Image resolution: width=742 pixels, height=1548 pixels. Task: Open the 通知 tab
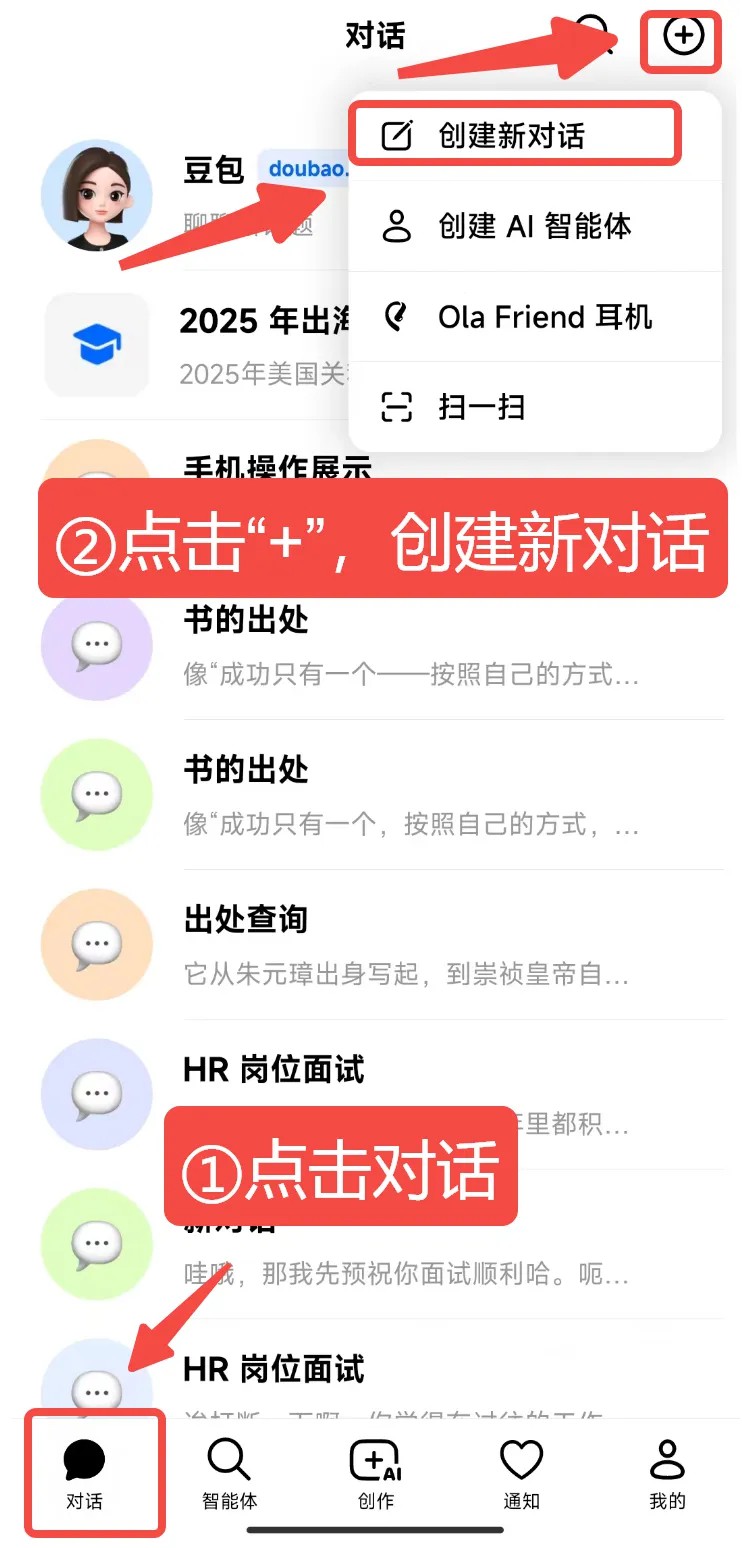521,1474
